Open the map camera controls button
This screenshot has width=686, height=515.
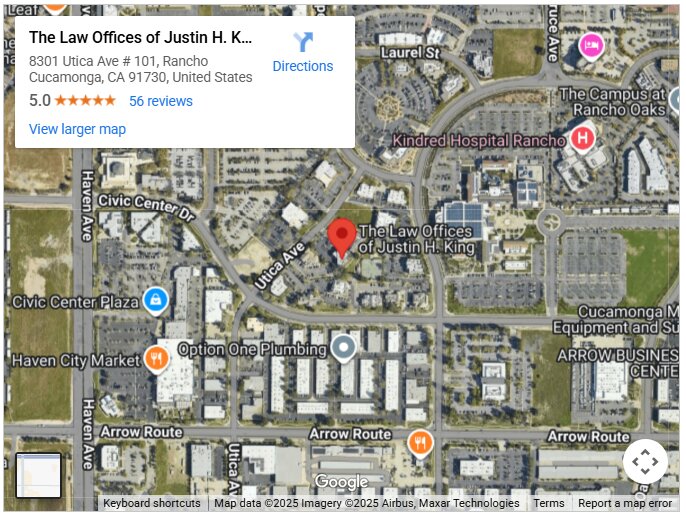(x=645, y=462)
